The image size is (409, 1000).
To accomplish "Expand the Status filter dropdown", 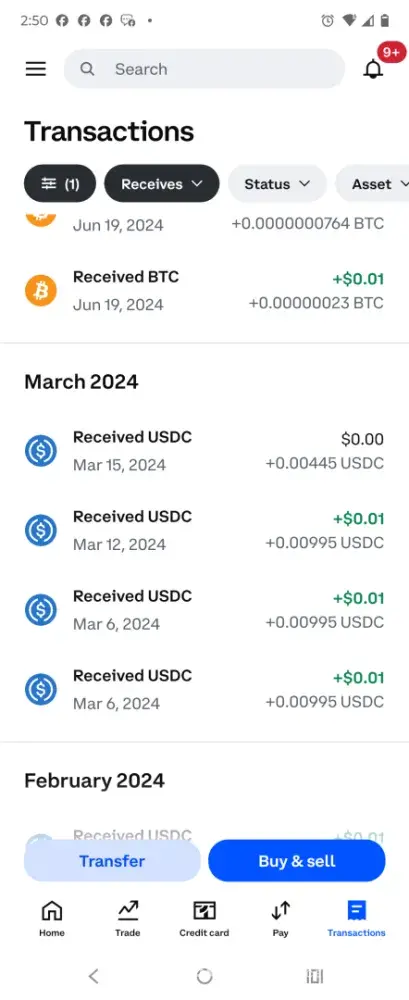I will coord(277,184).
